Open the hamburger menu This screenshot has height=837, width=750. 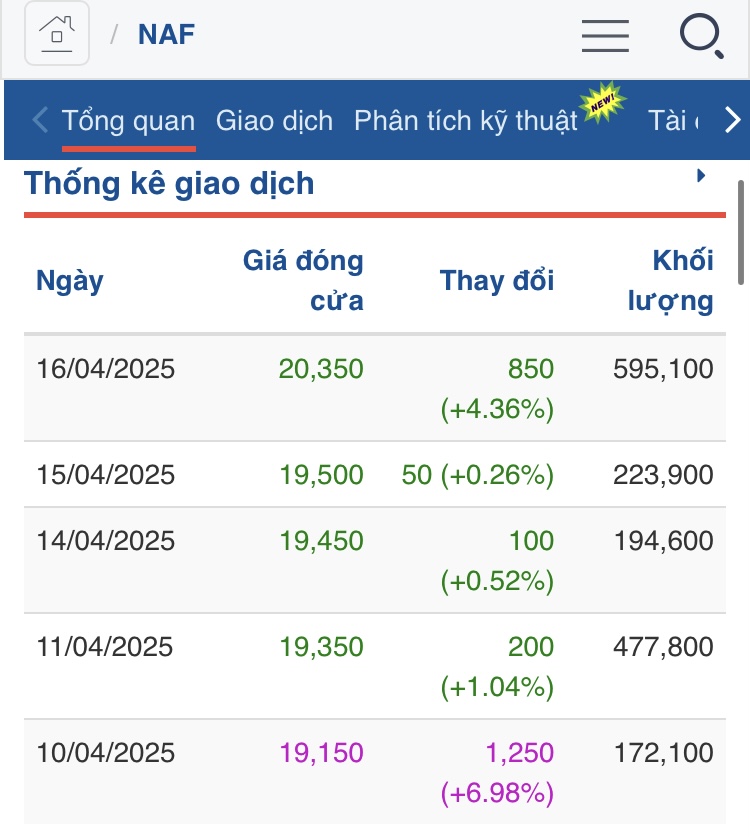coord(605,36)
